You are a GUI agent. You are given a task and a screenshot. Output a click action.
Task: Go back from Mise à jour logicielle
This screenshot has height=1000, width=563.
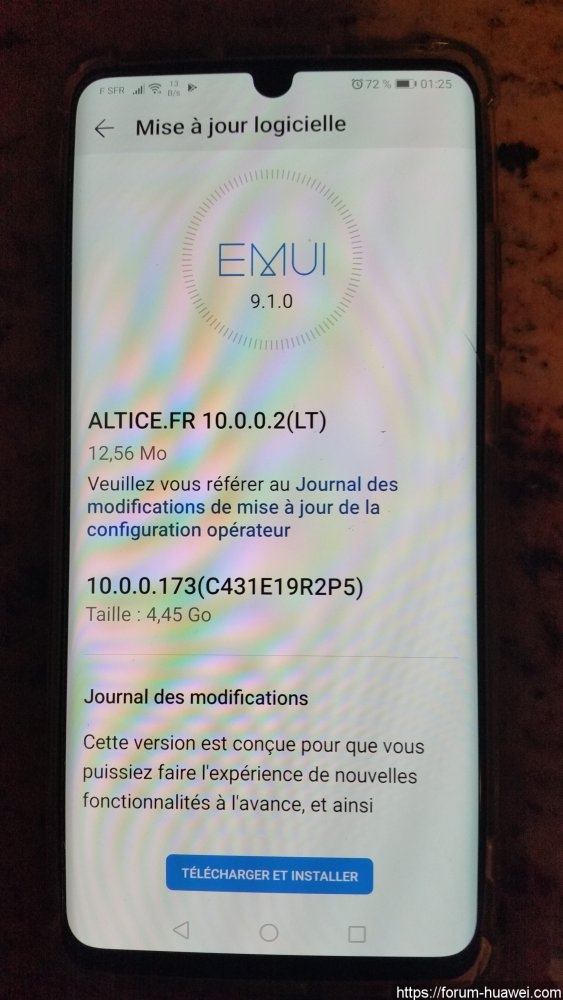coord(103,128)
